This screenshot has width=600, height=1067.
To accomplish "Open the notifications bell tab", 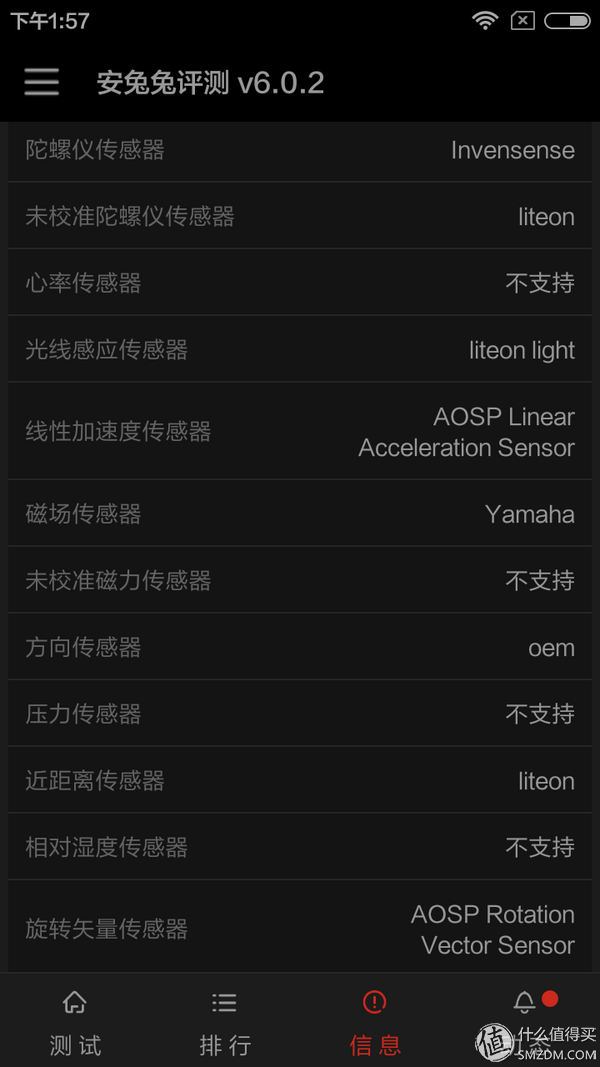I will pos(524,1020).
